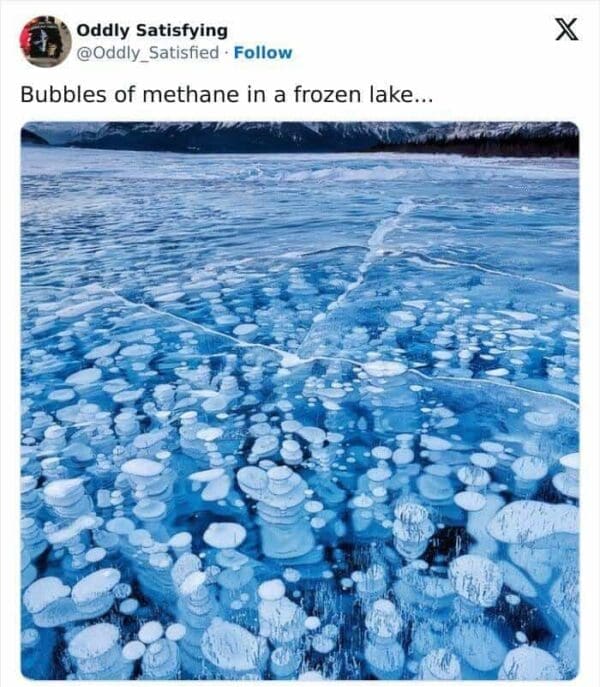
Task: Open the frozen lake methane bubbles photo
Action: tap(299, 400)
